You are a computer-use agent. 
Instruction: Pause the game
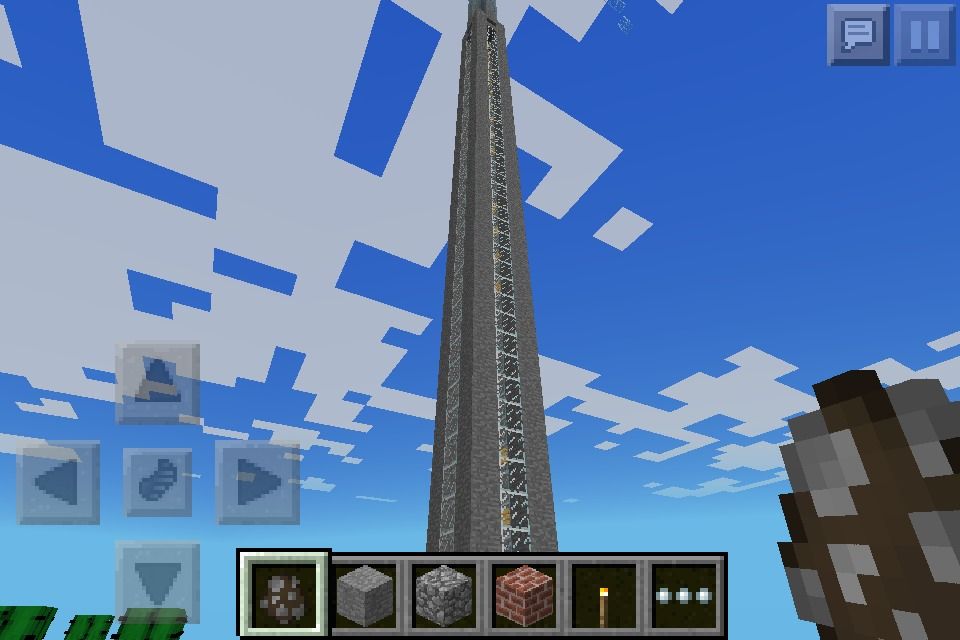(925, 35)
